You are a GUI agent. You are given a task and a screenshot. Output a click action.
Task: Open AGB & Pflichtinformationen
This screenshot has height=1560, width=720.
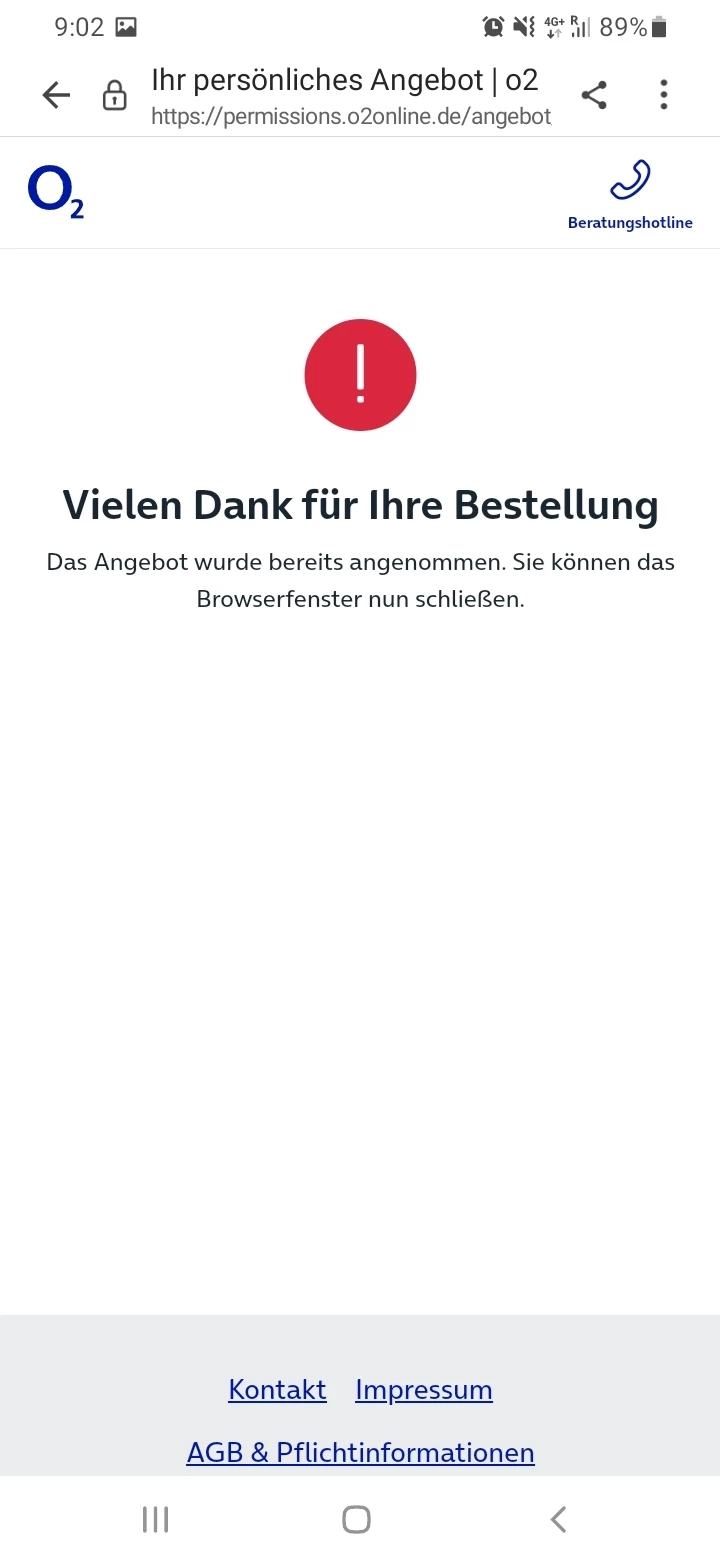coord(360,1451)
